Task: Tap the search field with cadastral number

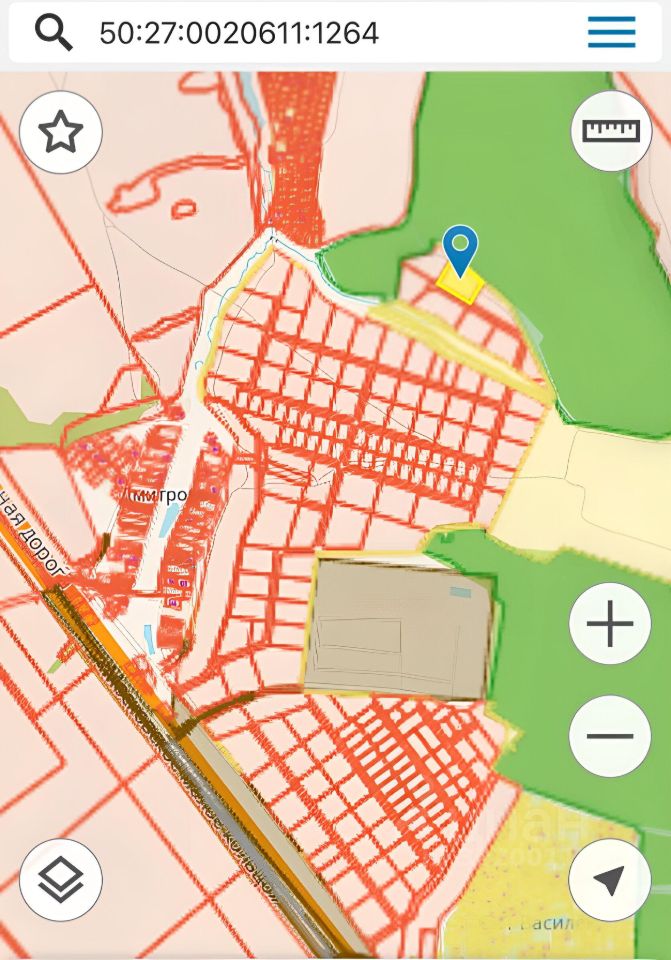Action: (x=300, y=33)
